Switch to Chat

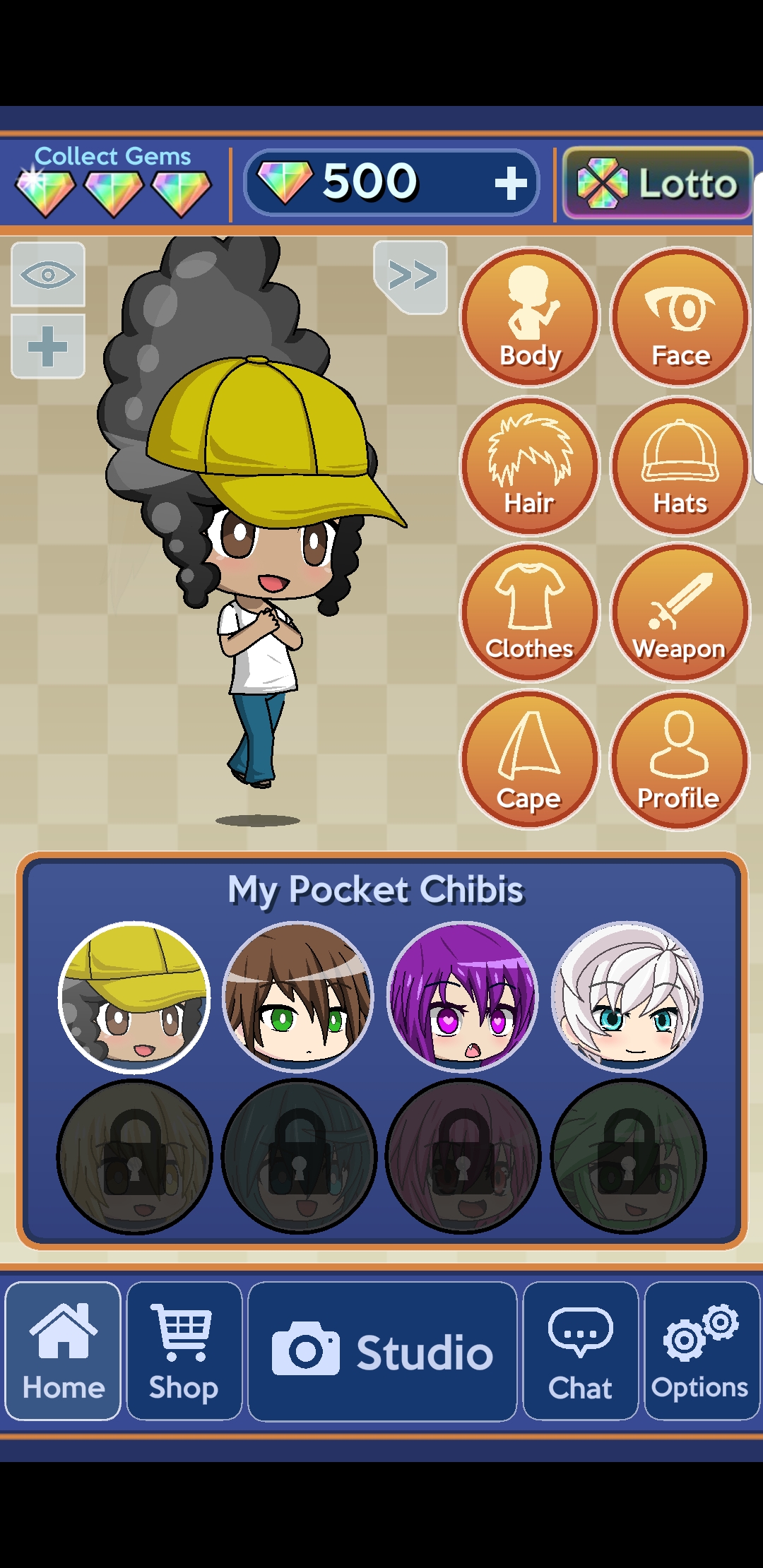point(581,1350)
